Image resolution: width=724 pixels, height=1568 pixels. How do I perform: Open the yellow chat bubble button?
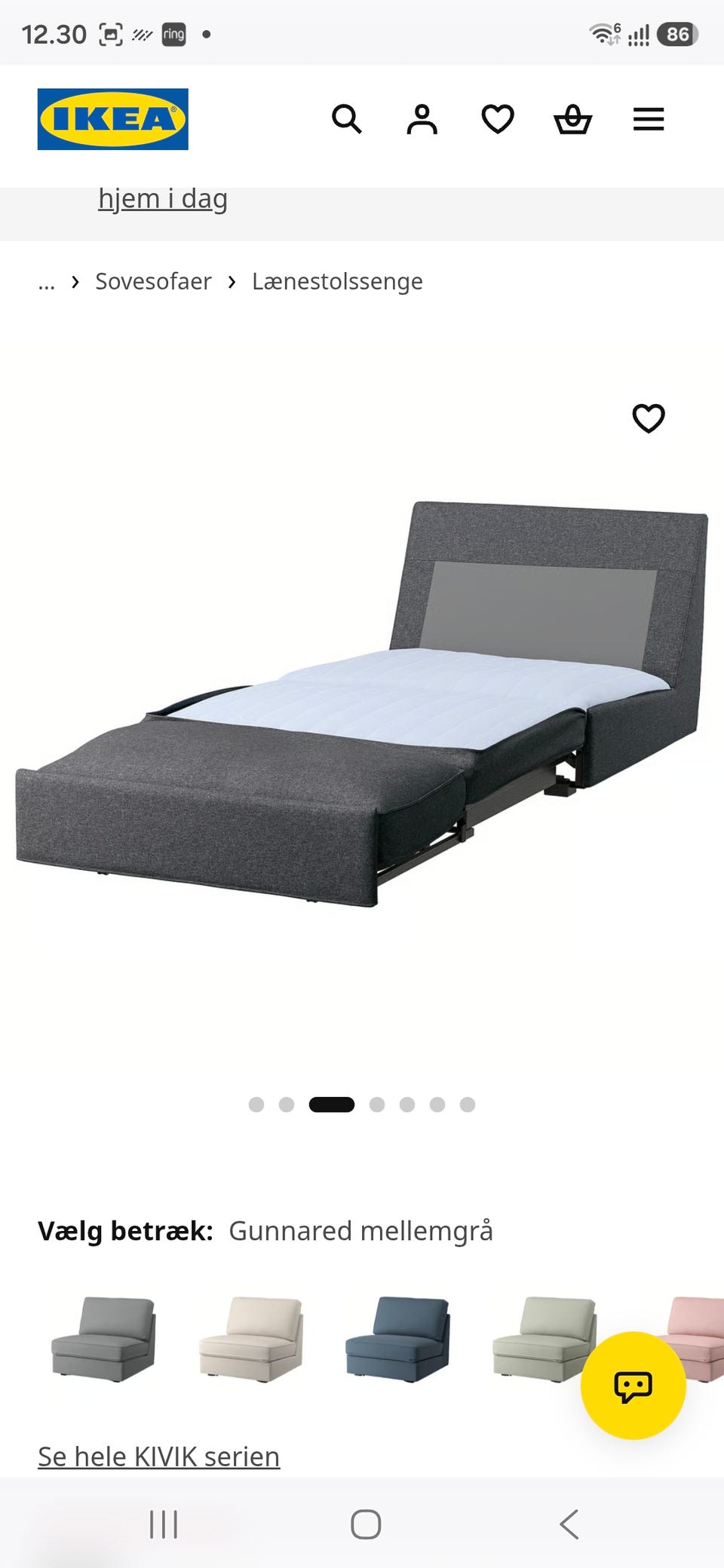pos(633,1386)
